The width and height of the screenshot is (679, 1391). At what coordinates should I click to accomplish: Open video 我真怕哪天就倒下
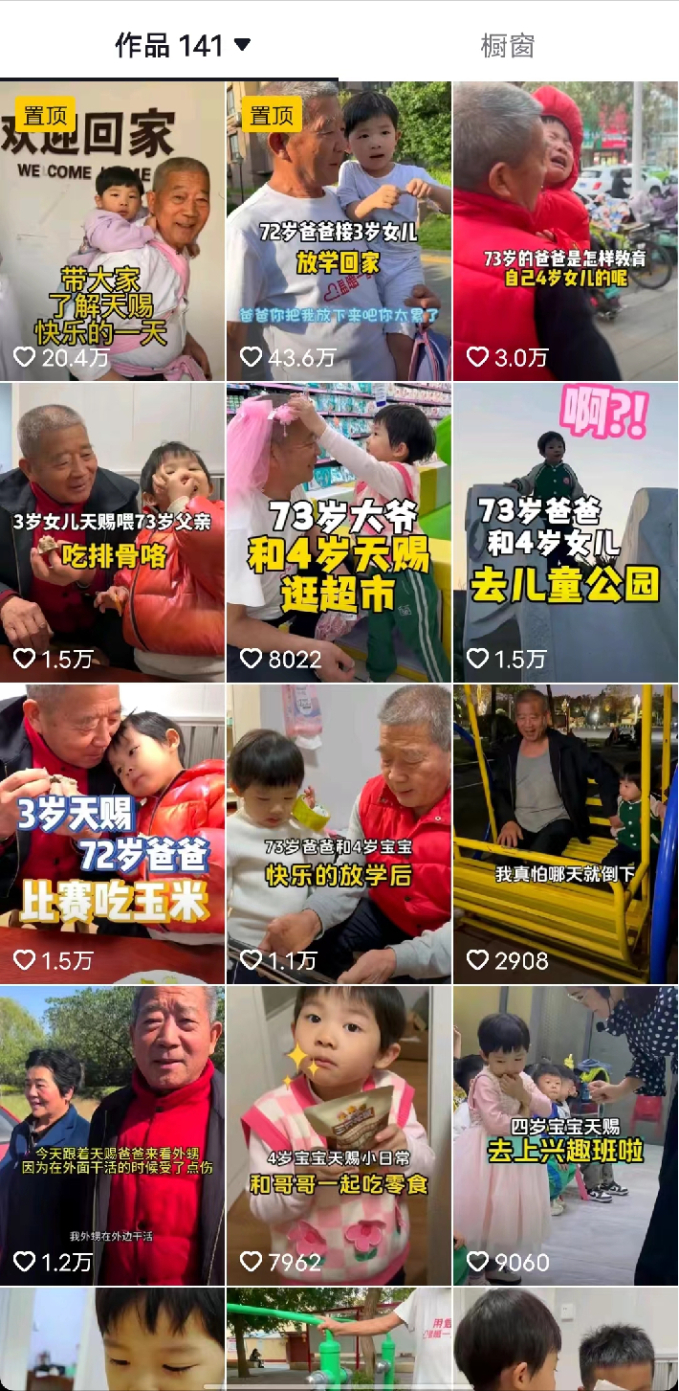tap(565, 834)
